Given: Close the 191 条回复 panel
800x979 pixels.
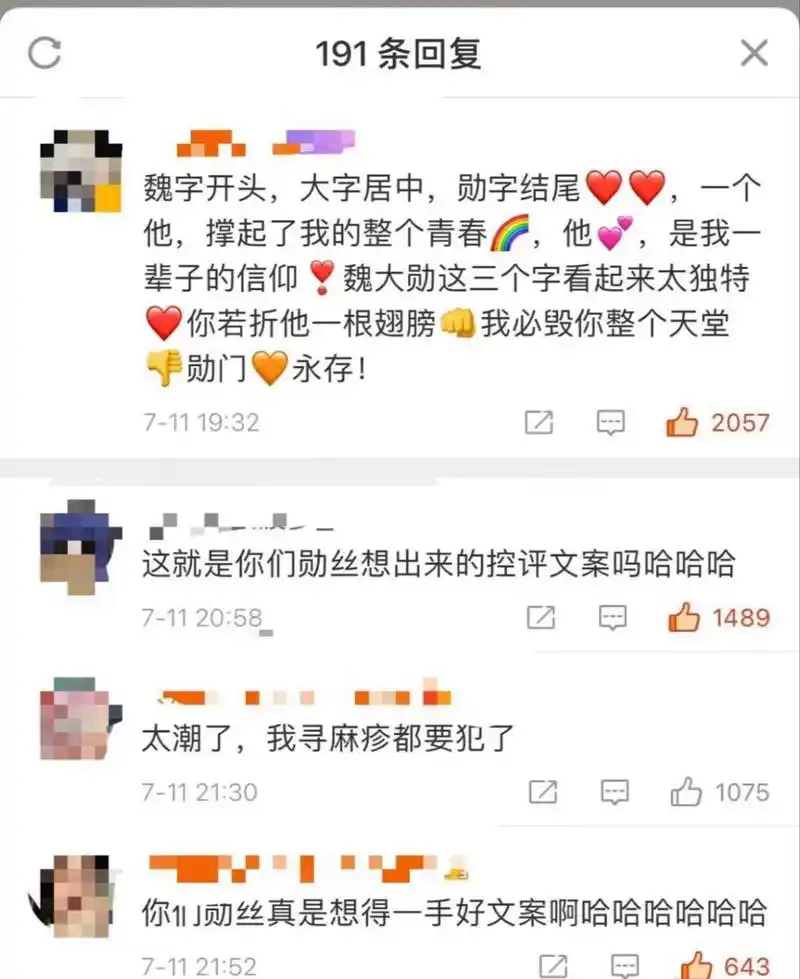Looking at the screenshot, I should click(754, 54).
